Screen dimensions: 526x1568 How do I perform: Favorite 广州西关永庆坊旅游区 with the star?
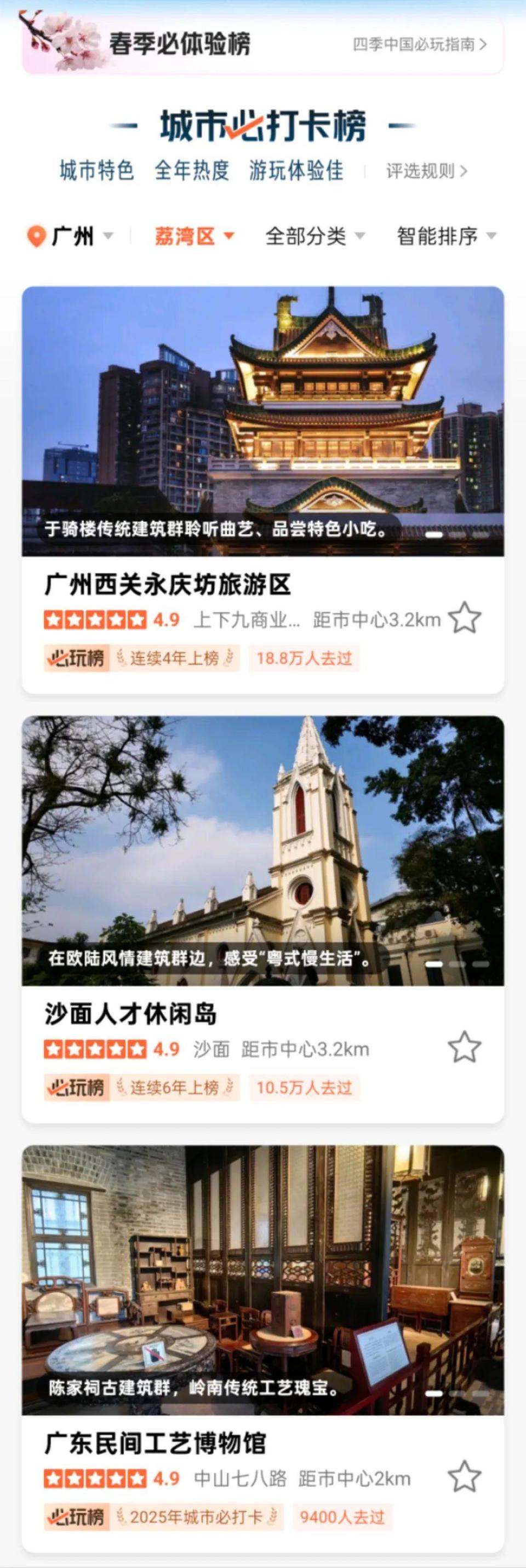(x=465, y=618)
